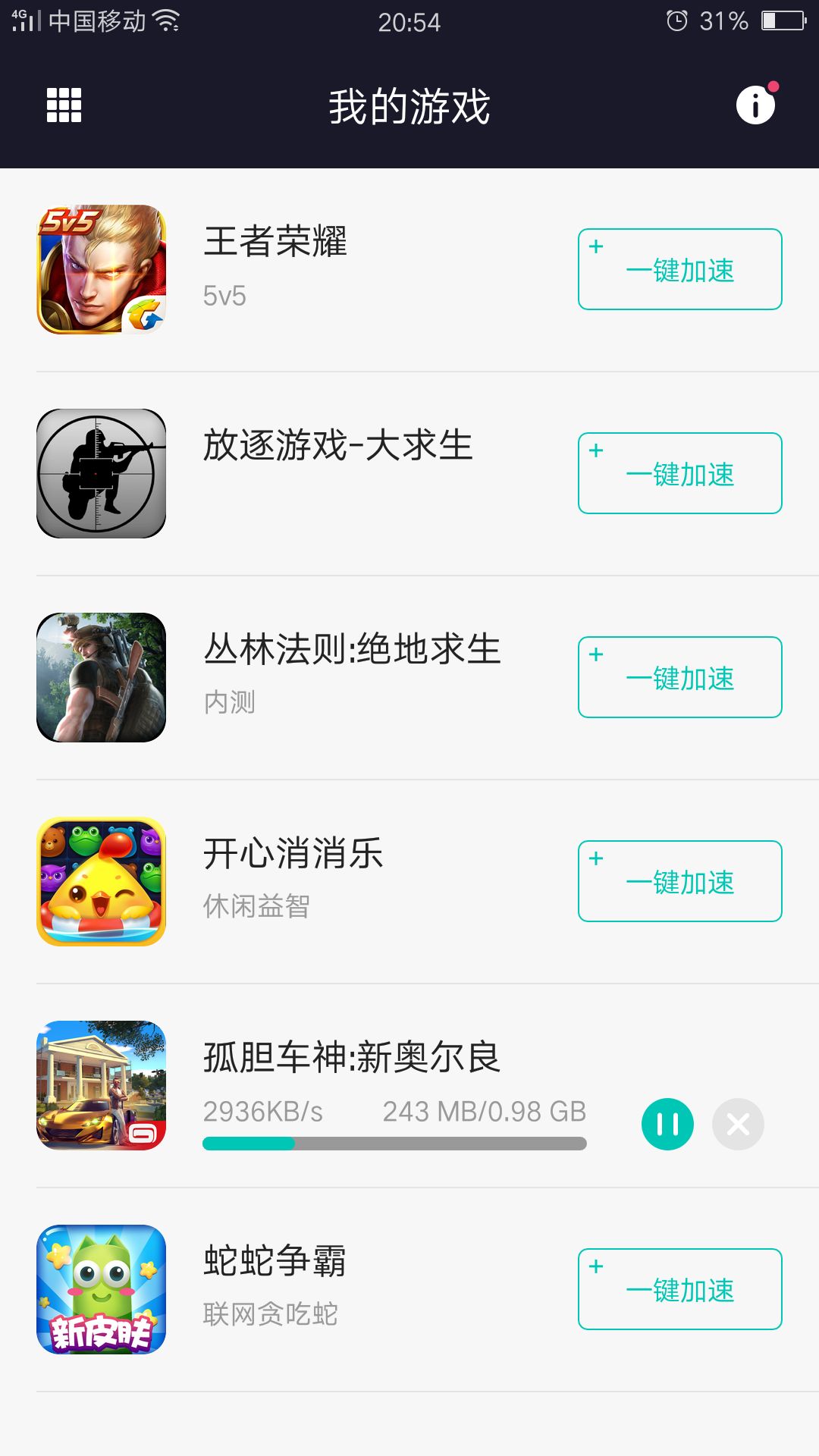
Task: Hit 一键加速 for 蛇蛇争霸
Action: (679, 1289)
